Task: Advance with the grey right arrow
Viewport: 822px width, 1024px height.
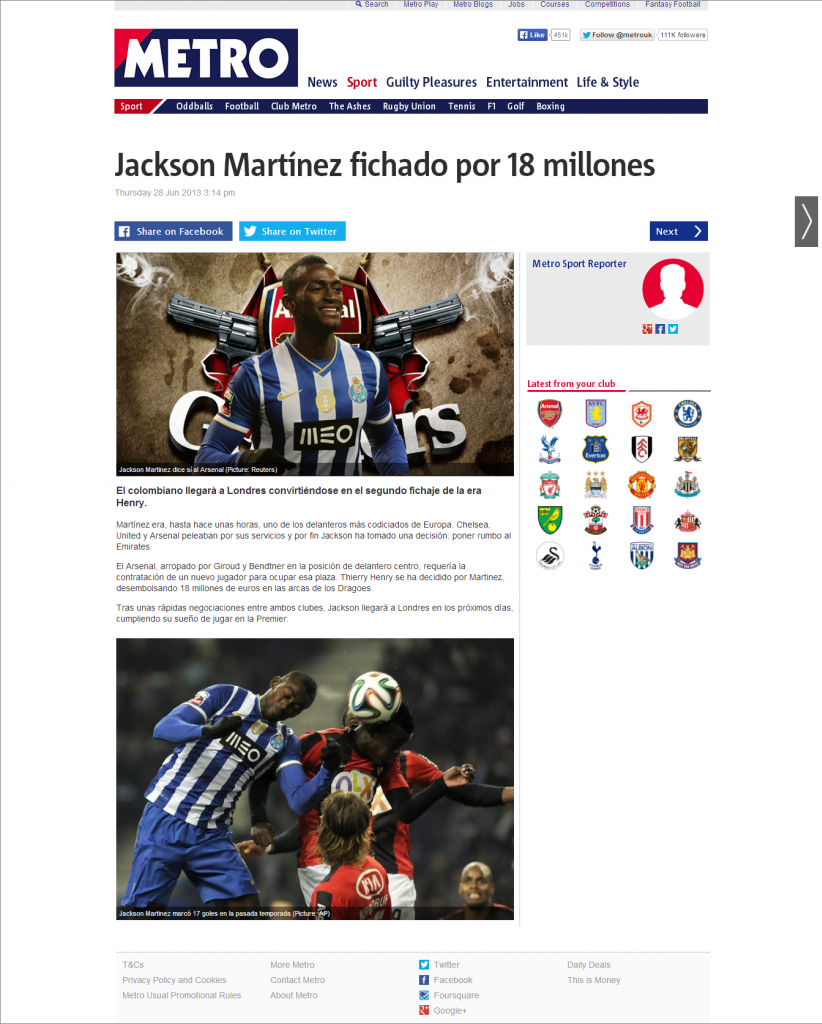Action: [806, 221]
